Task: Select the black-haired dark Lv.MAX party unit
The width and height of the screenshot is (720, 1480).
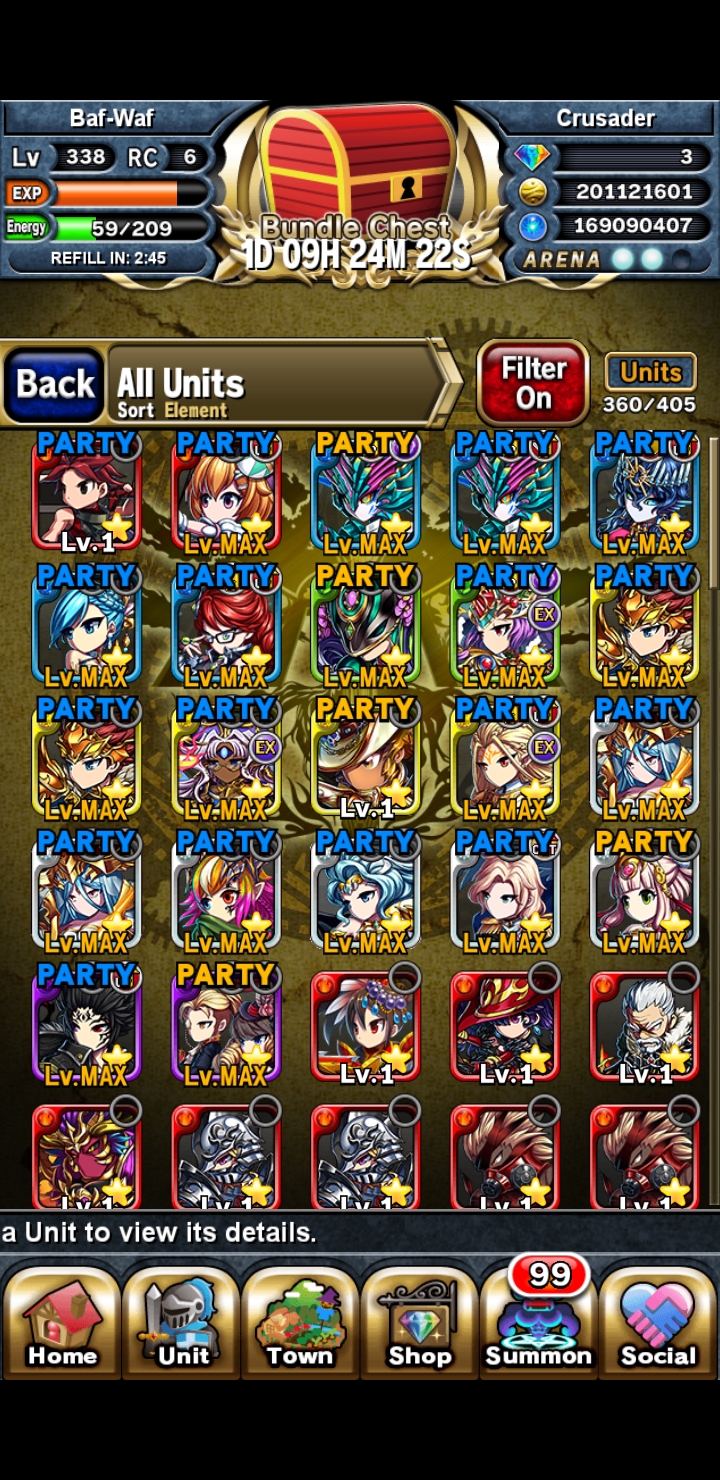Action: click(x=87, y=1026)
